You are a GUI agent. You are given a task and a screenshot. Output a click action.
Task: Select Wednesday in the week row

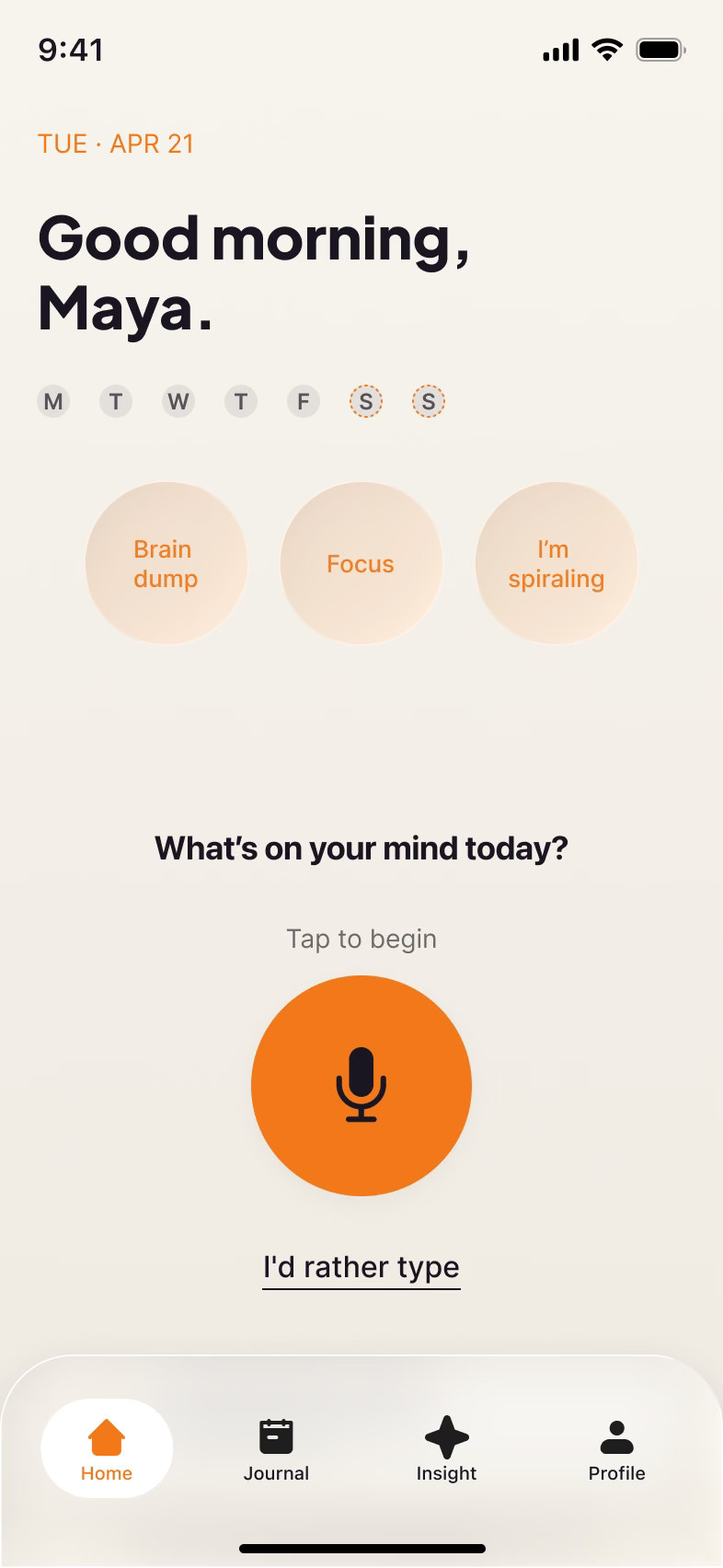(x=178, y=401)
